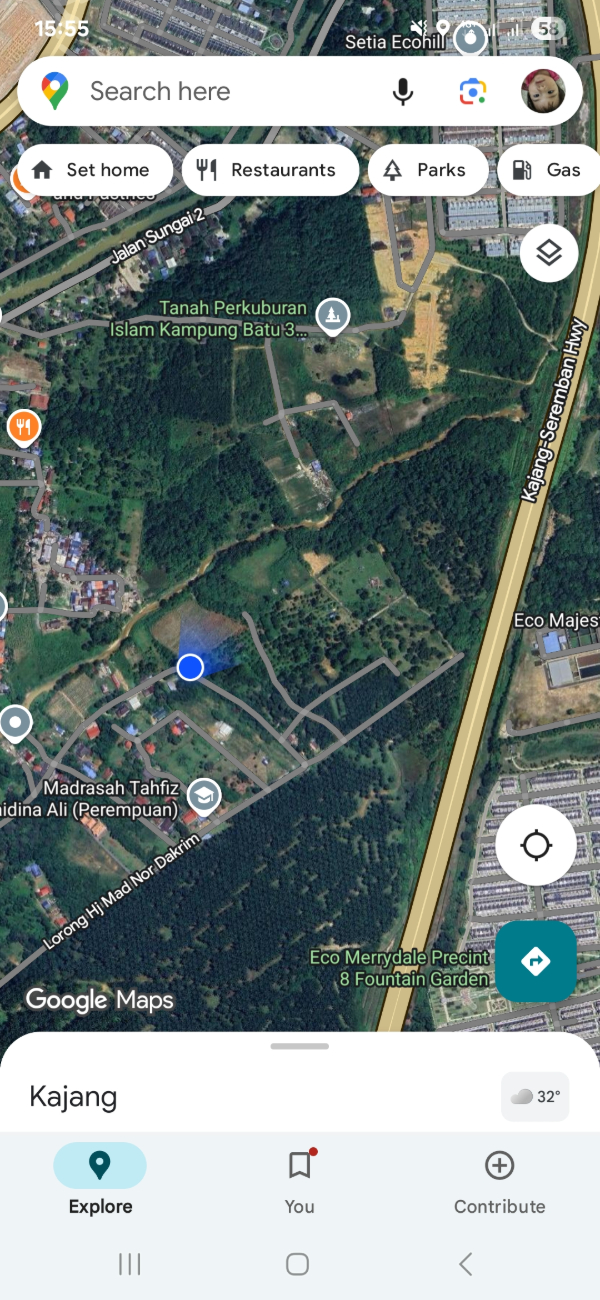Open the map layers selector
This screenshot has width=600, height=1300.
548,253
